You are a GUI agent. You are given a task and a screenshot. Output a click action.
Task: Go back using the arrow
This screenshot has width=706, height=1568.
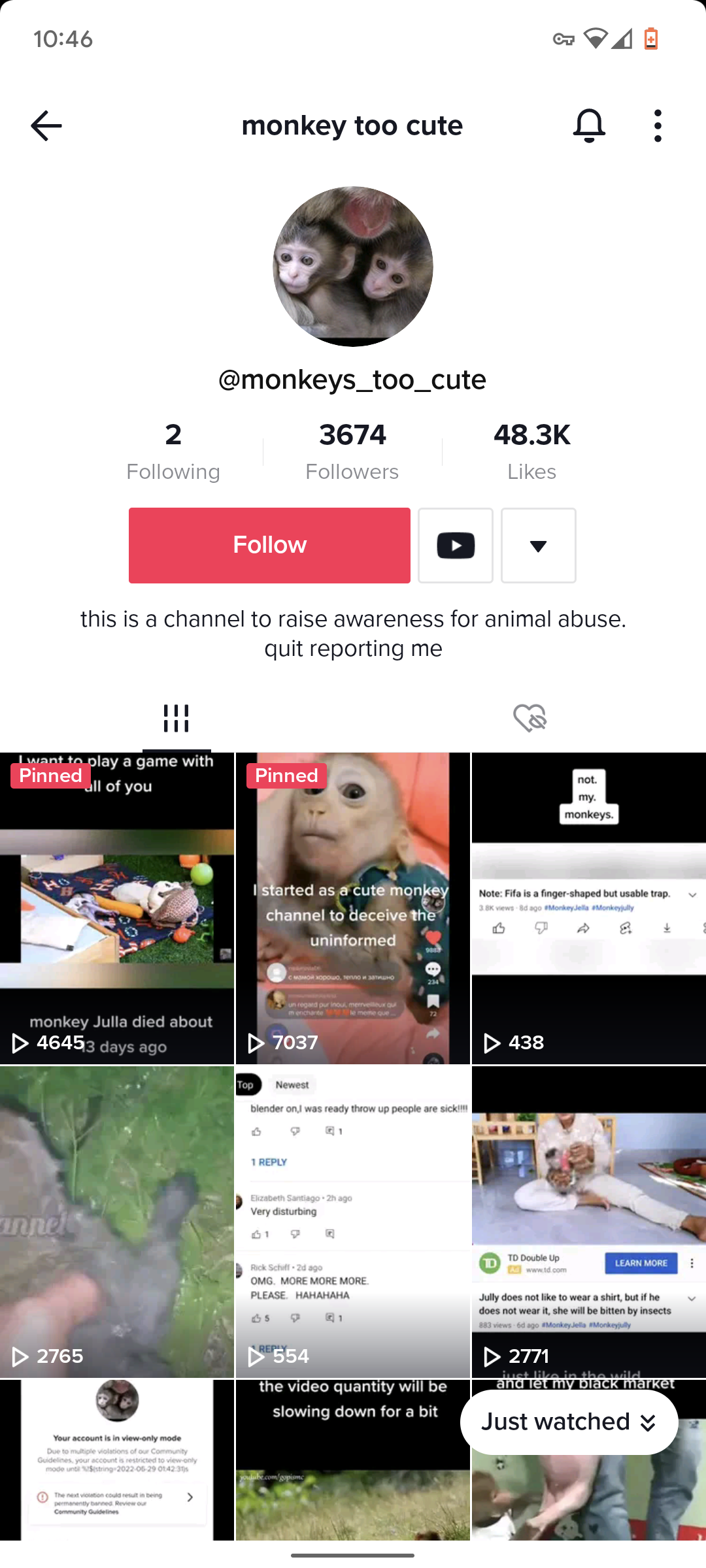pyautogui.click(x=46, y=125)
